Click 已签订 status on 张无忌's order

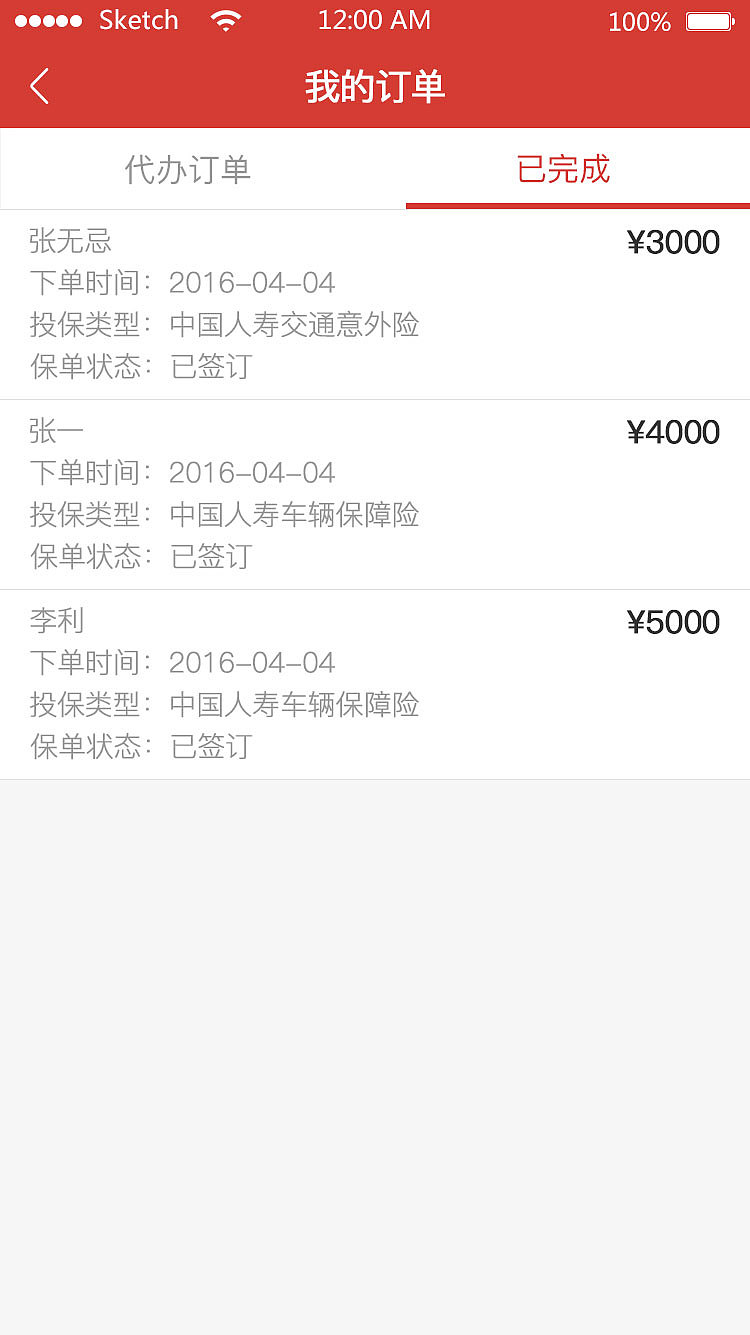click(x=210, y=367)
